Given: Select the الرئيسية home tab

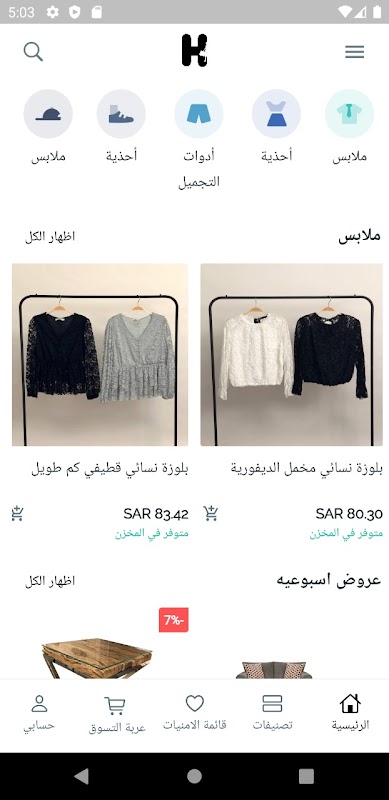Looking at the screenshot, I should point(350,713).
